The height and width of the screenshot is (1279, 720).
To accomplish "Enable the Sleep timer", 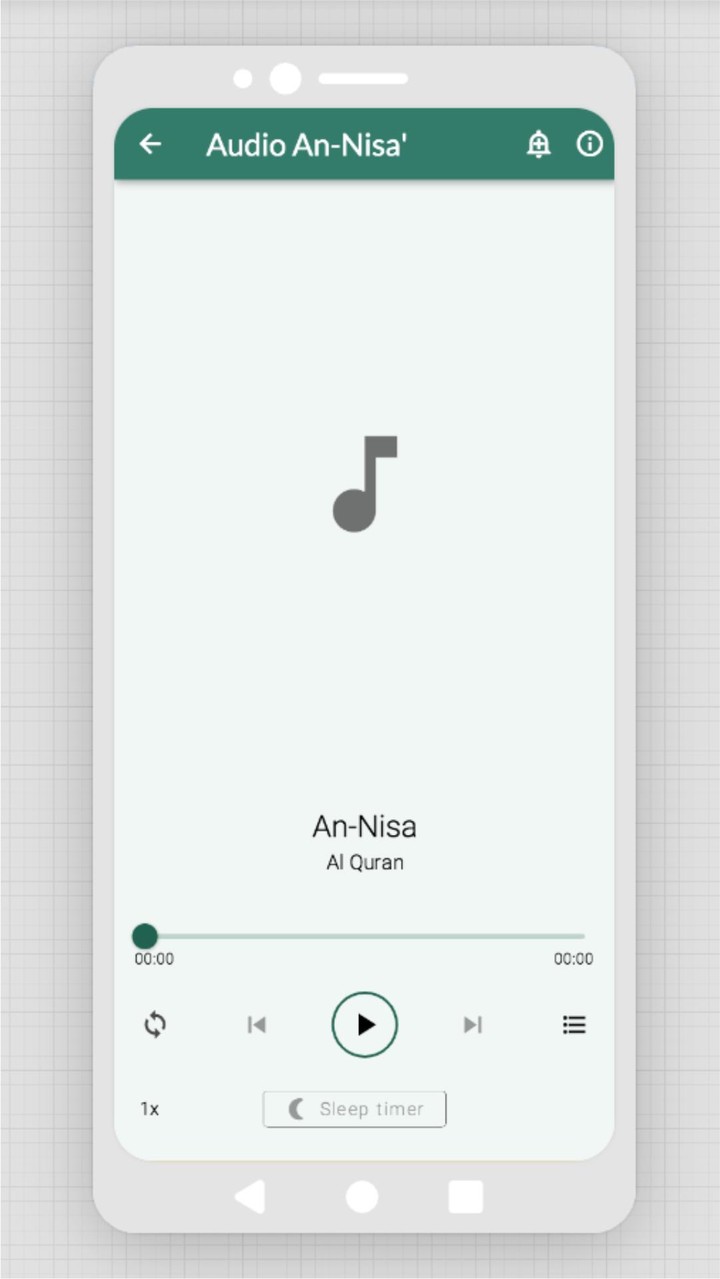I will pyautogui.click(x=355, y=1108).
